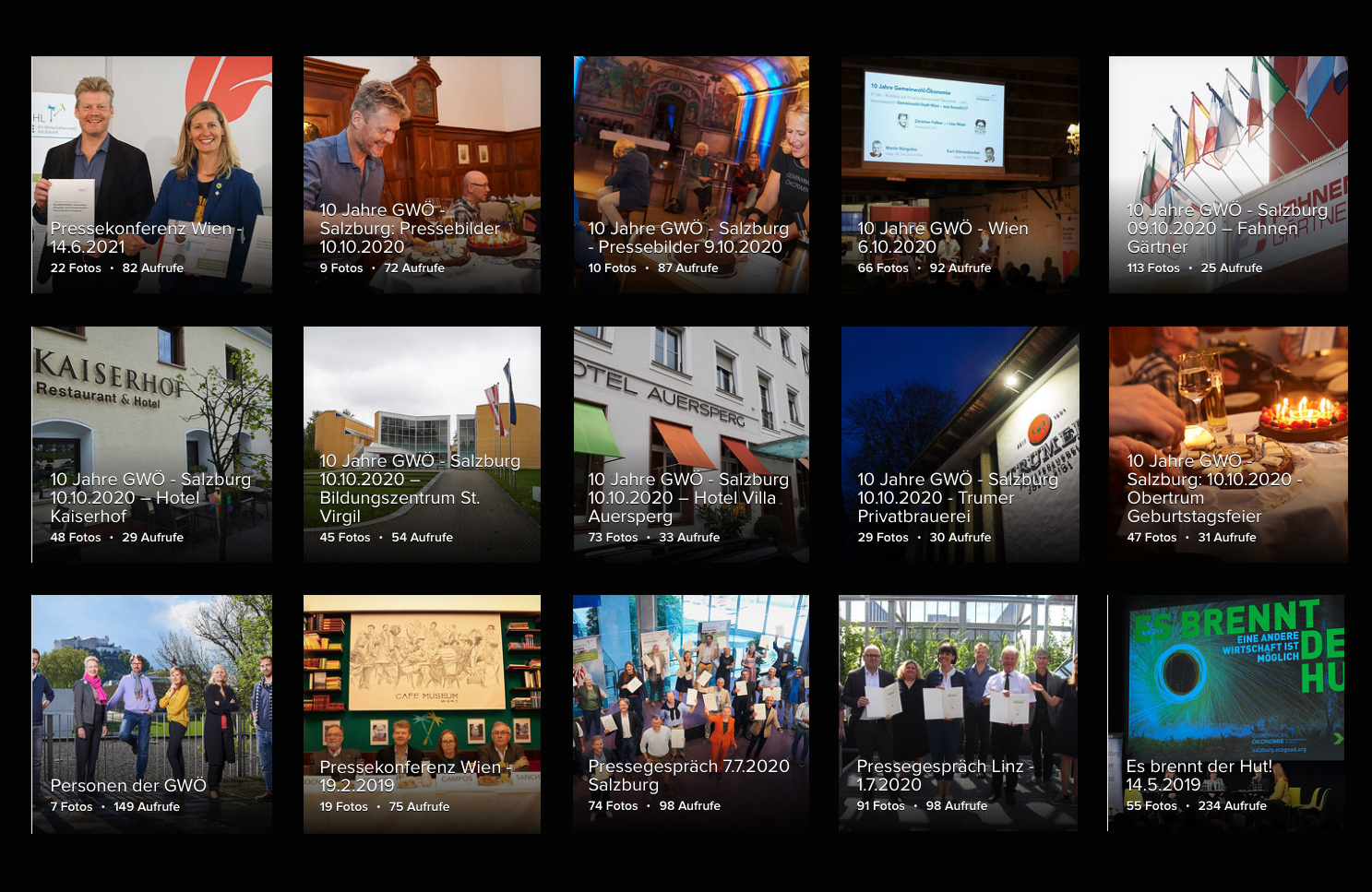View the Personen der GWÖ album
Viewport: 1372px width, 892px height.
pyautogui.click(x=151, y=713)
